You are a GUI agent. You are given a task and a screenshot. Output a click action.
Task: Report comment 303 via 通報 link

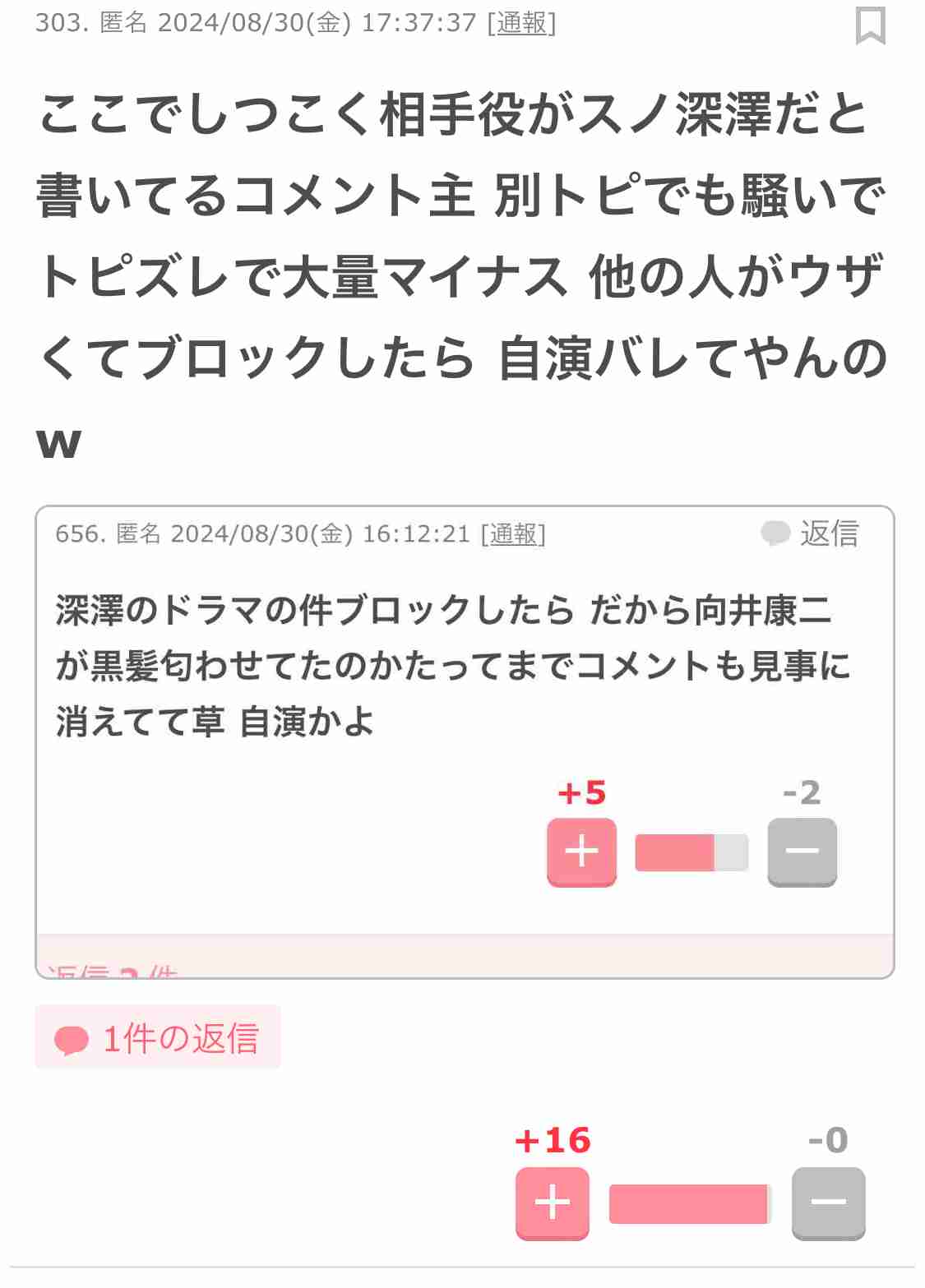521,23
